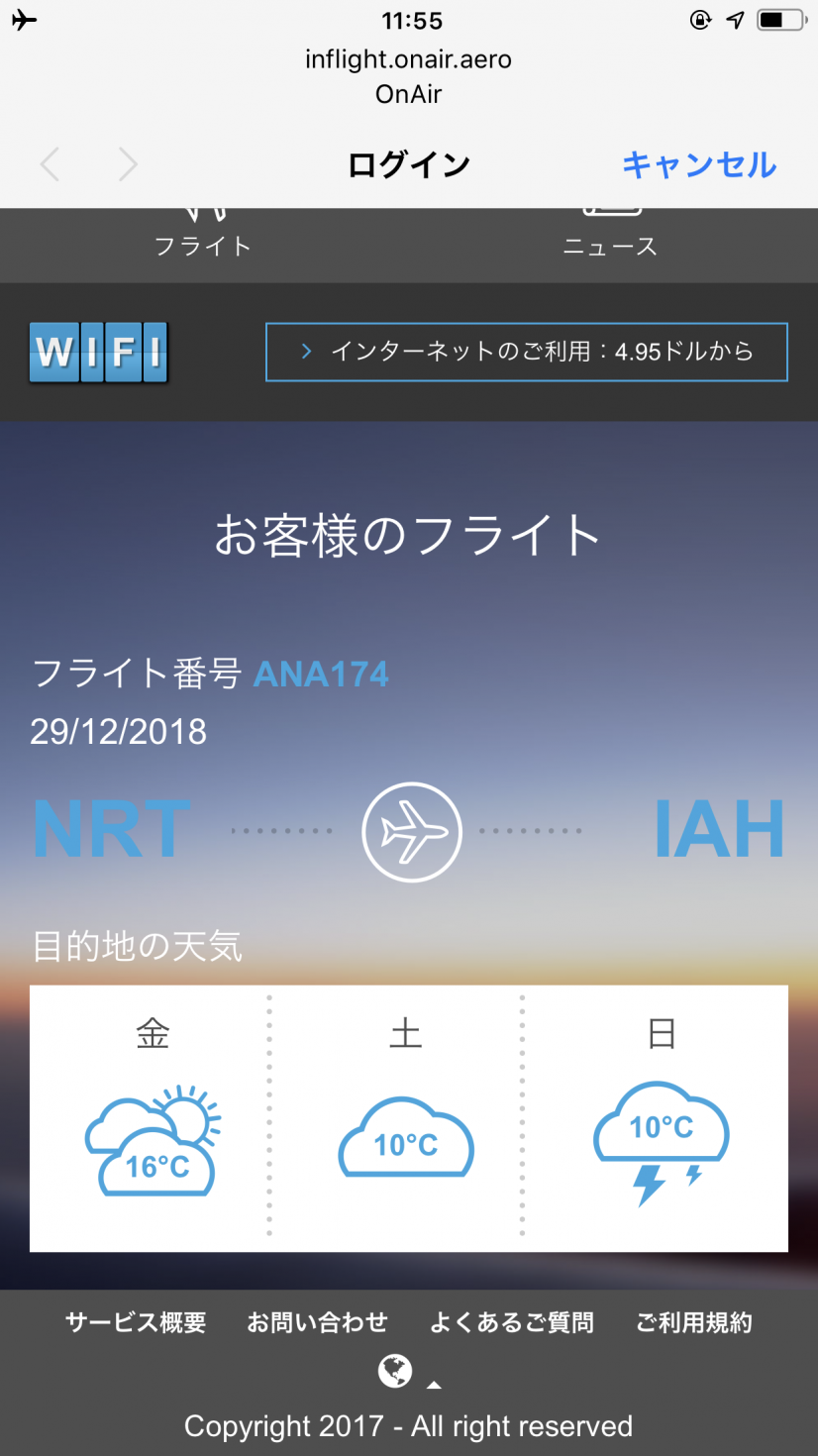
Task: Open the ニュース section
Action: pyautogui.click(x=610, y=236)
